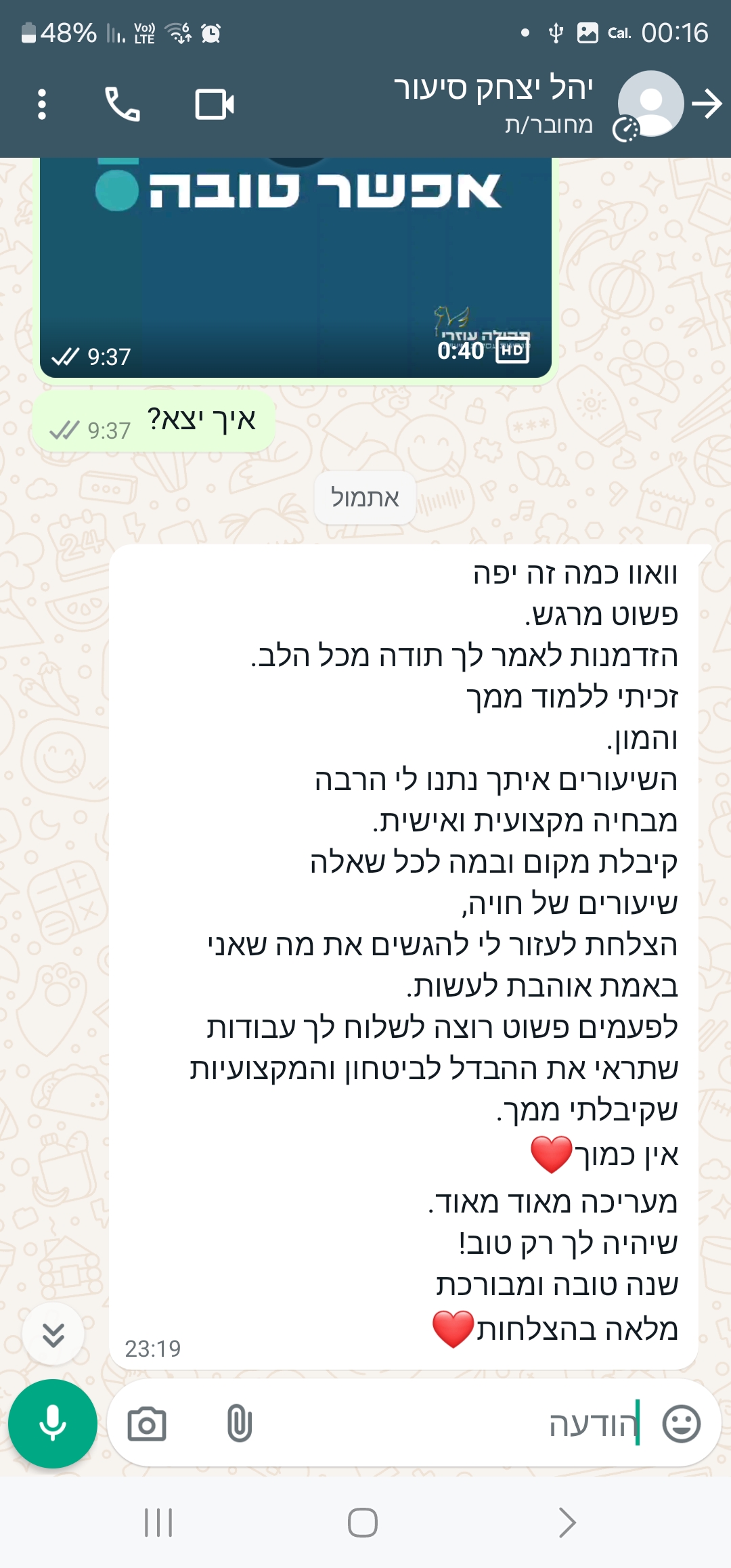
Task: Tap the system home button
Action: pyautogui.click(x=363, y=1523)
